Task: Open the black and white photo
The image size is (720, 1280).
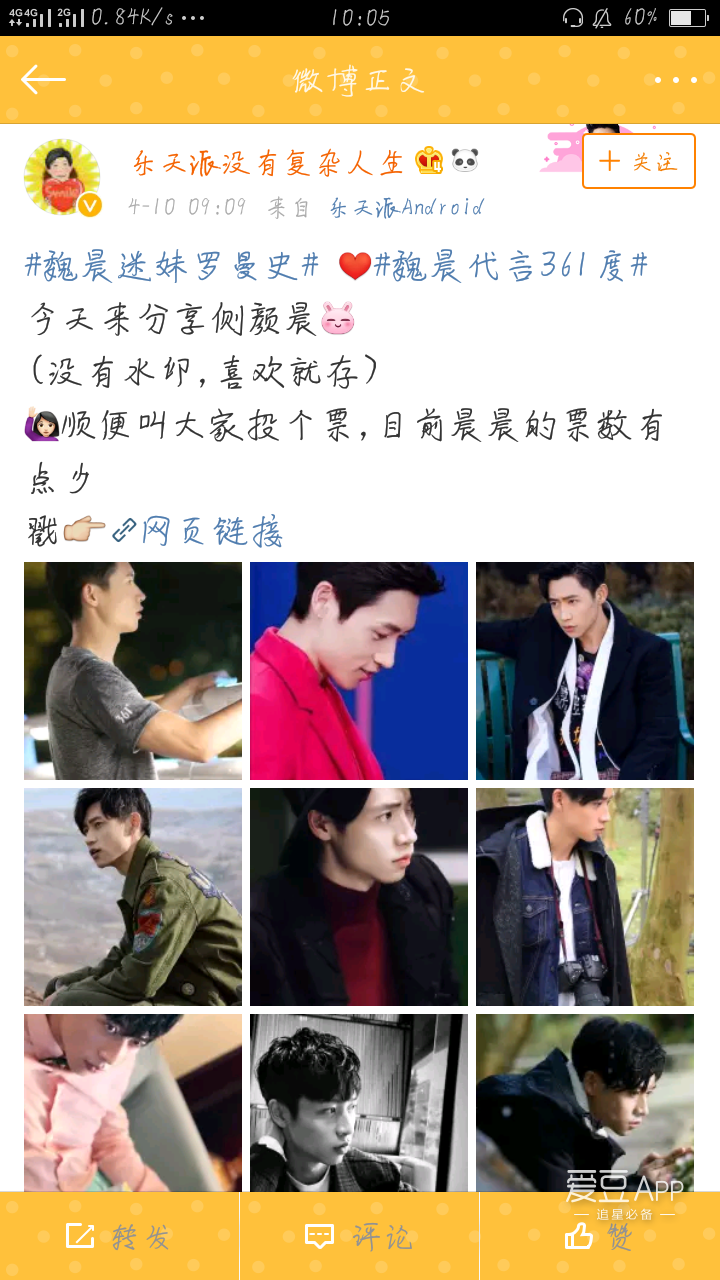Action: 359,1102
